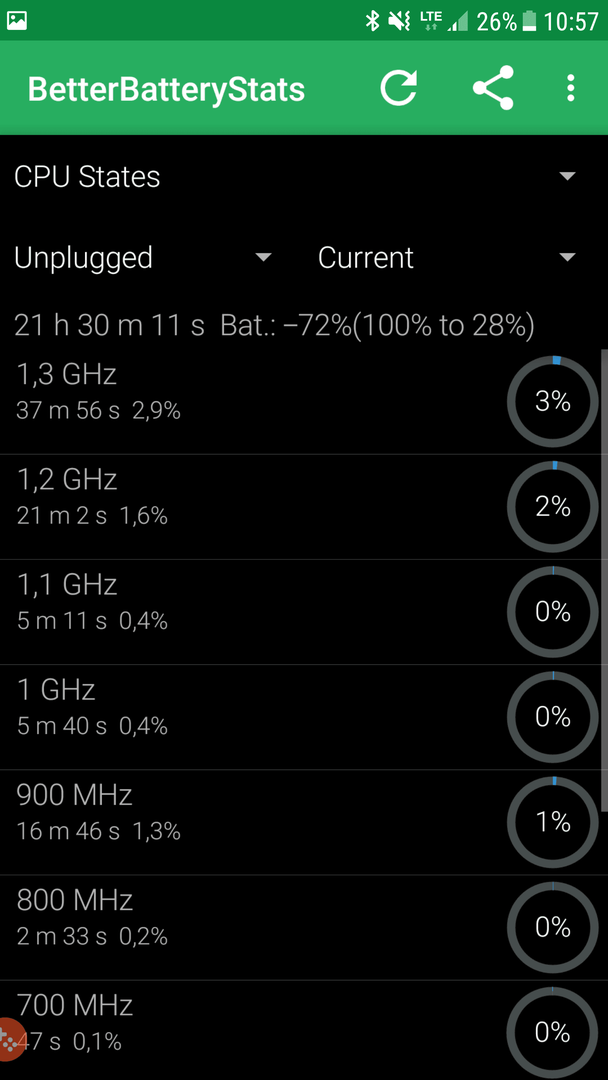Select the 900 MHz row
This screenshot has height=1080, width=608.
(300, 823)
